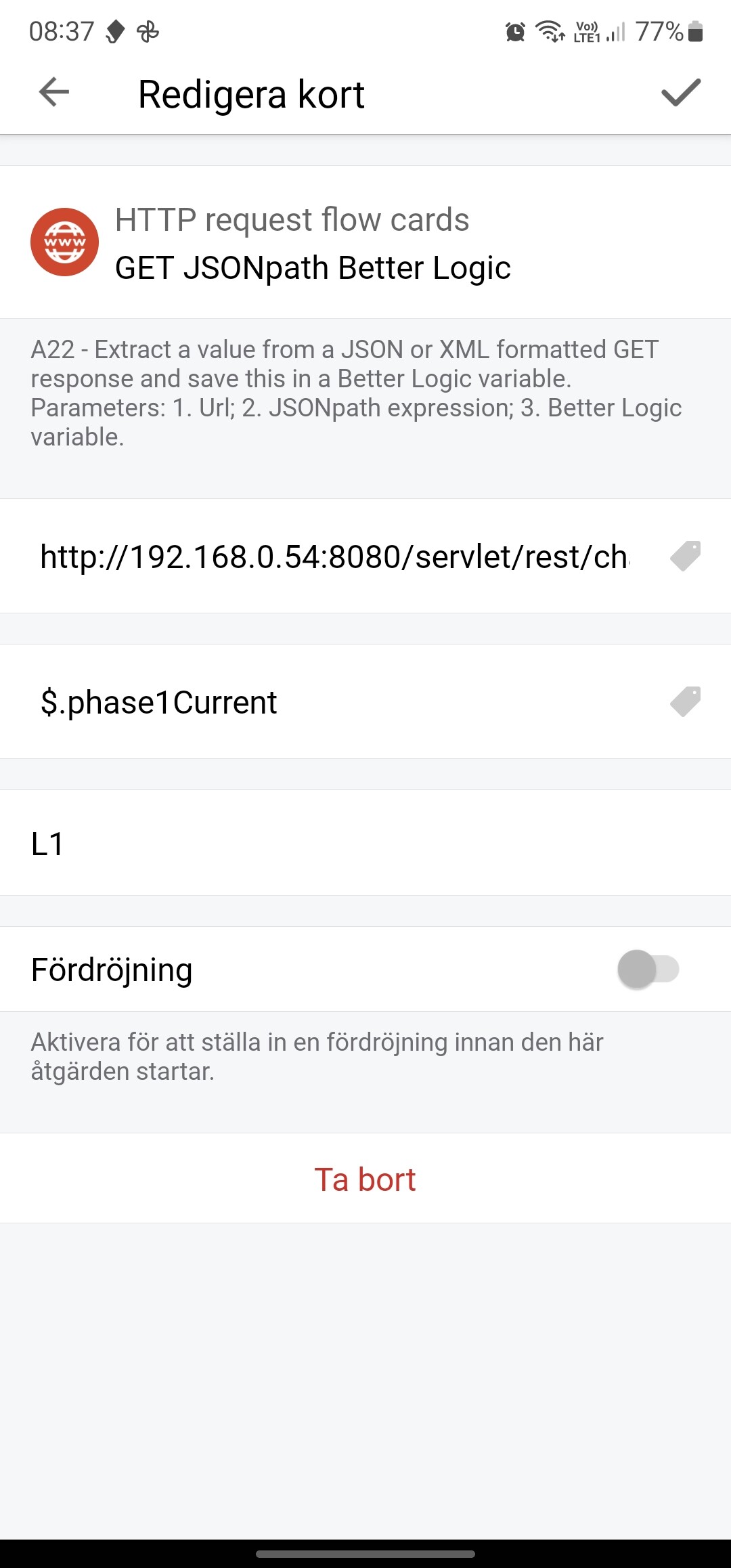Edit the L1 variable field
The image size is (731, 1568).
pos(365,844)
